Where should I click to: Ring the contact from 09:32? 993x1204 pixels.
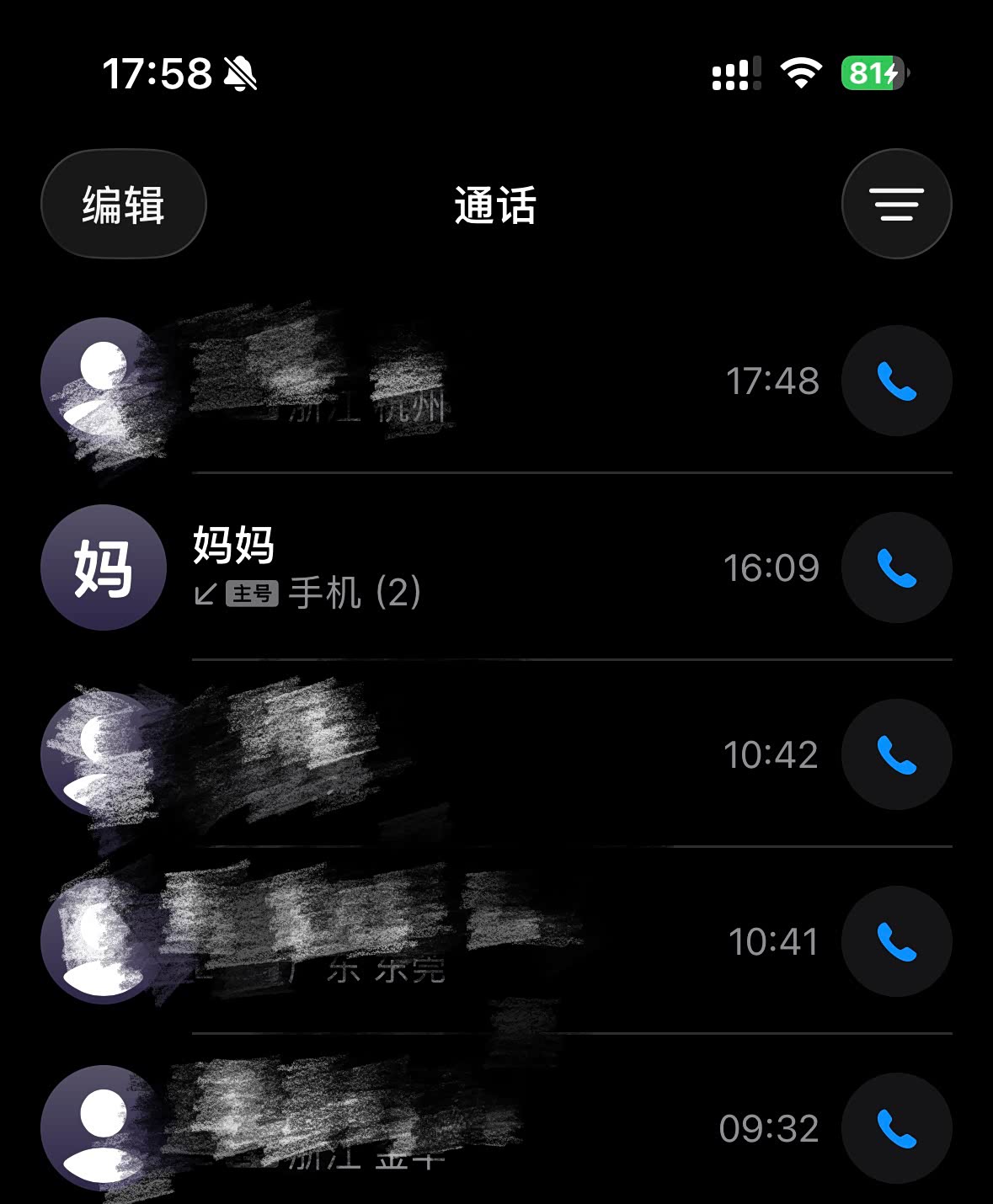[897, 1128]
